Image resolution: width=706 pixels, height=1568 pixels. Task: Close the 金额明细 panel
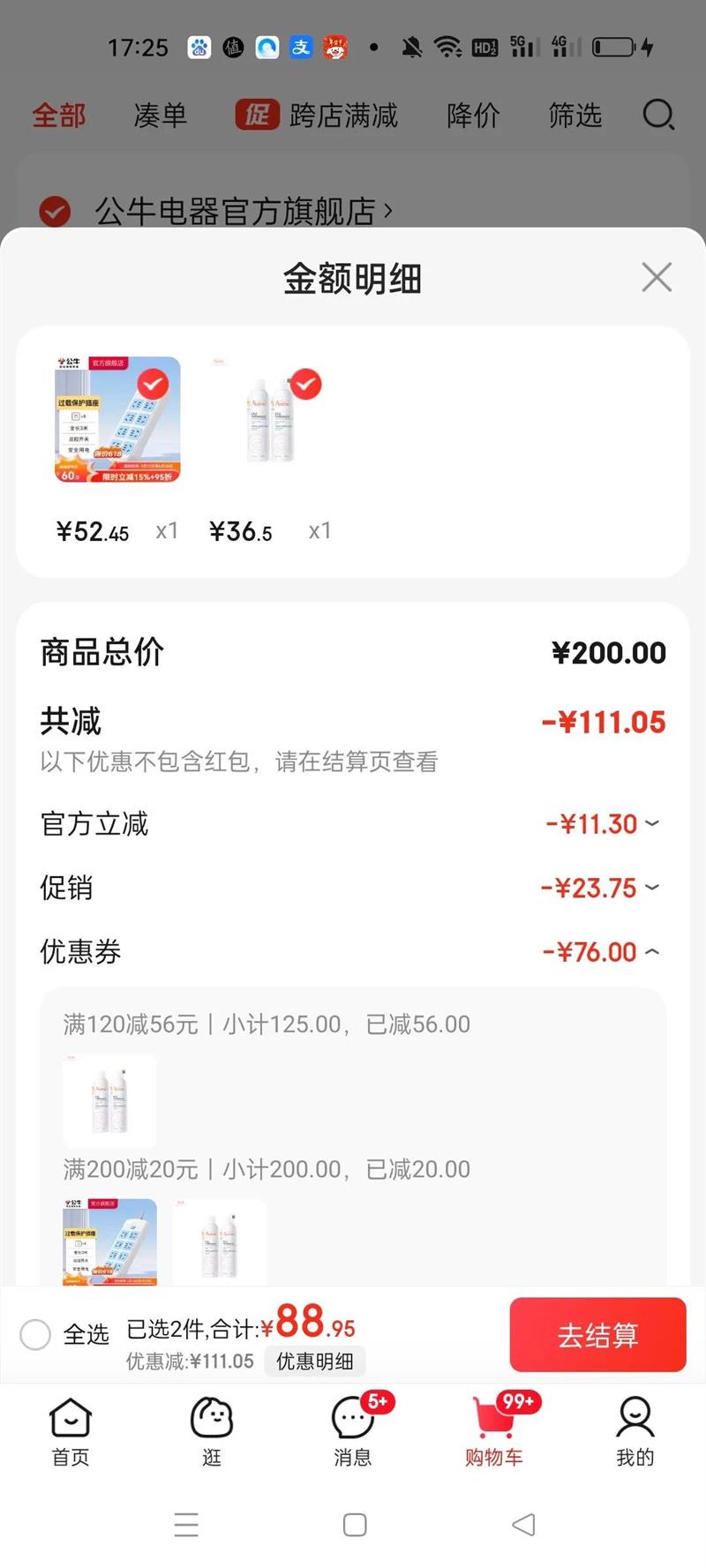(657, 277)
